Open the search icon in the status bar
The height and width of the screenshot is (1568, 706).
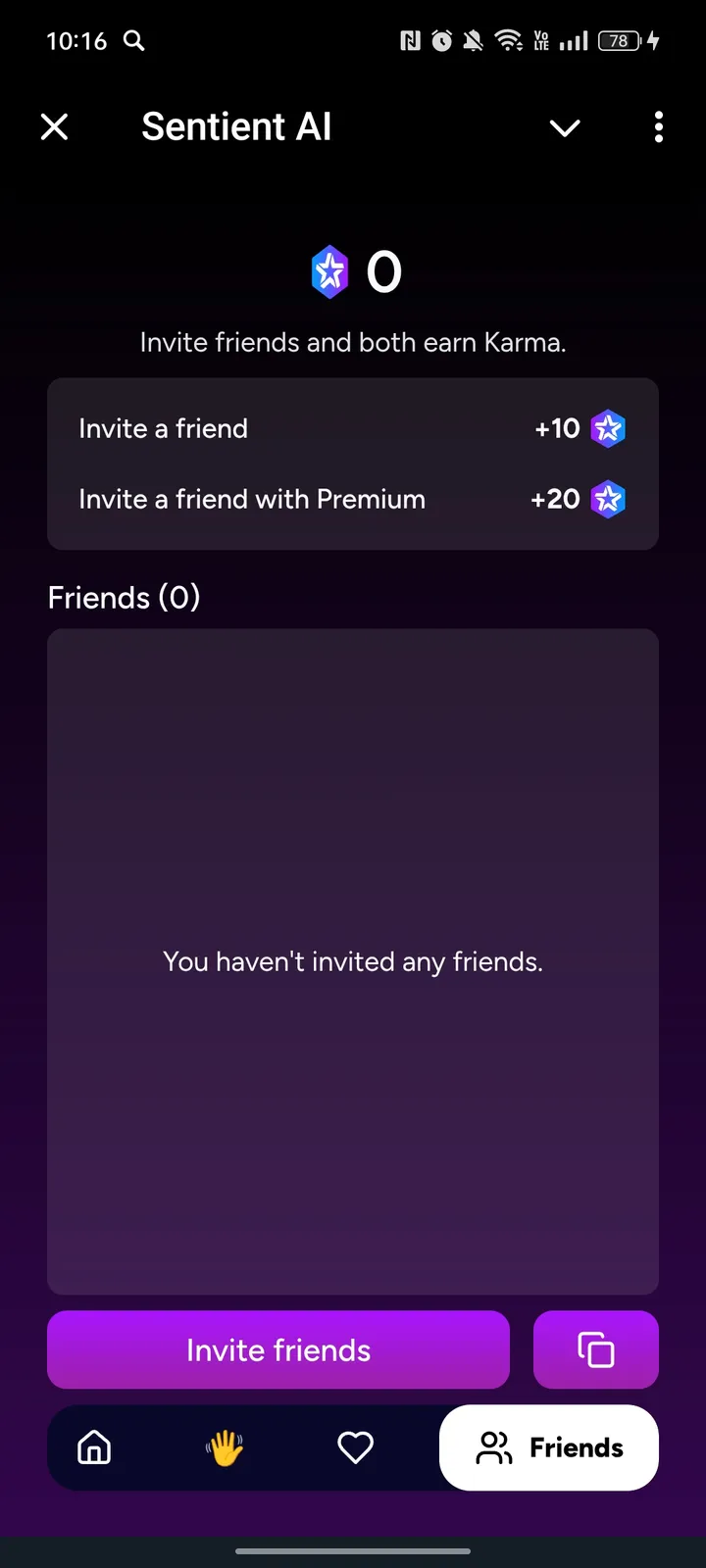[x=133, y=41]
